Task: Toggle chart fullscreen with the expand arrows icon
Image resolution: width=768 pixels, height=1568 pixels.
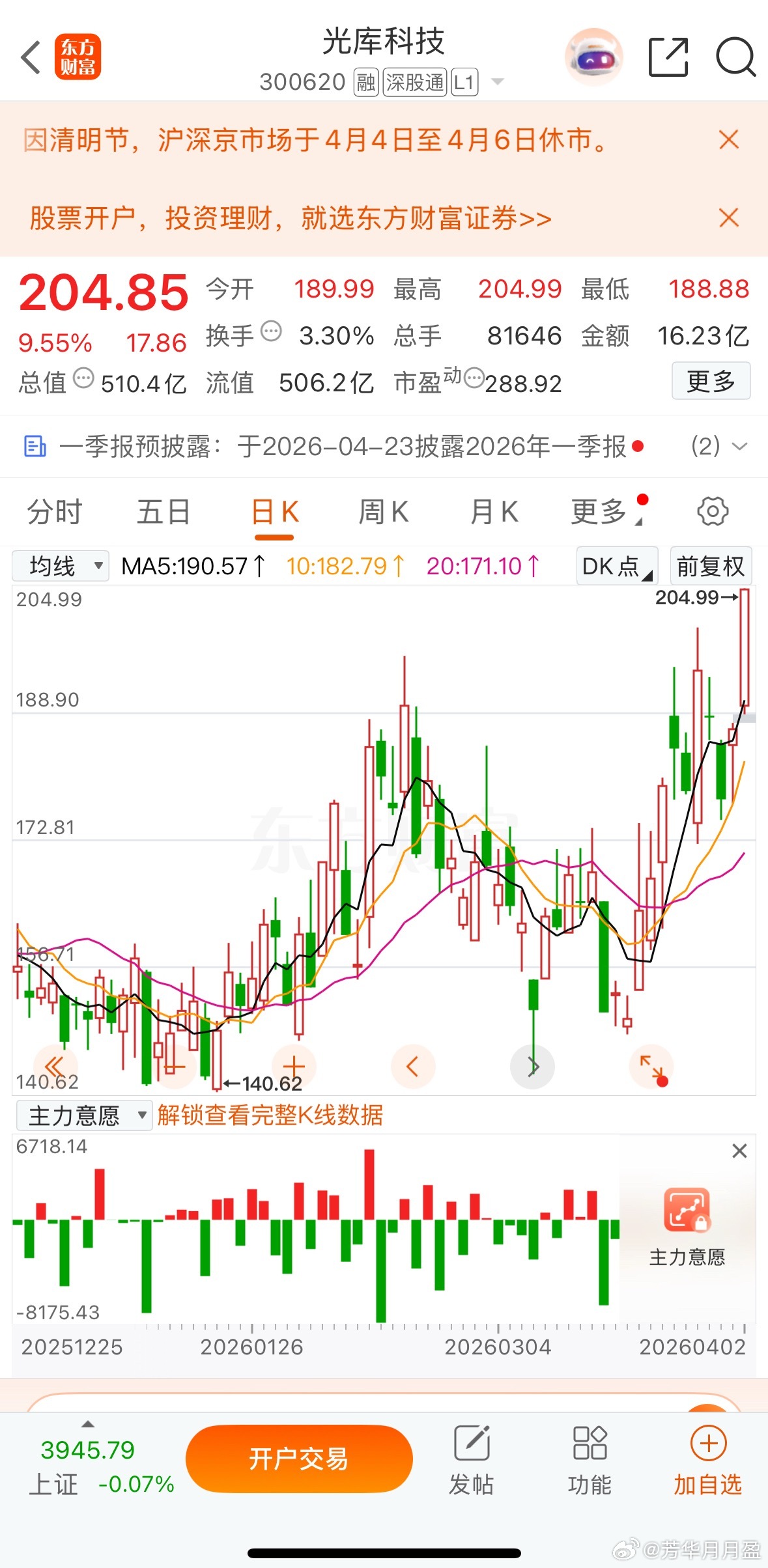Action: point(653,1066)
